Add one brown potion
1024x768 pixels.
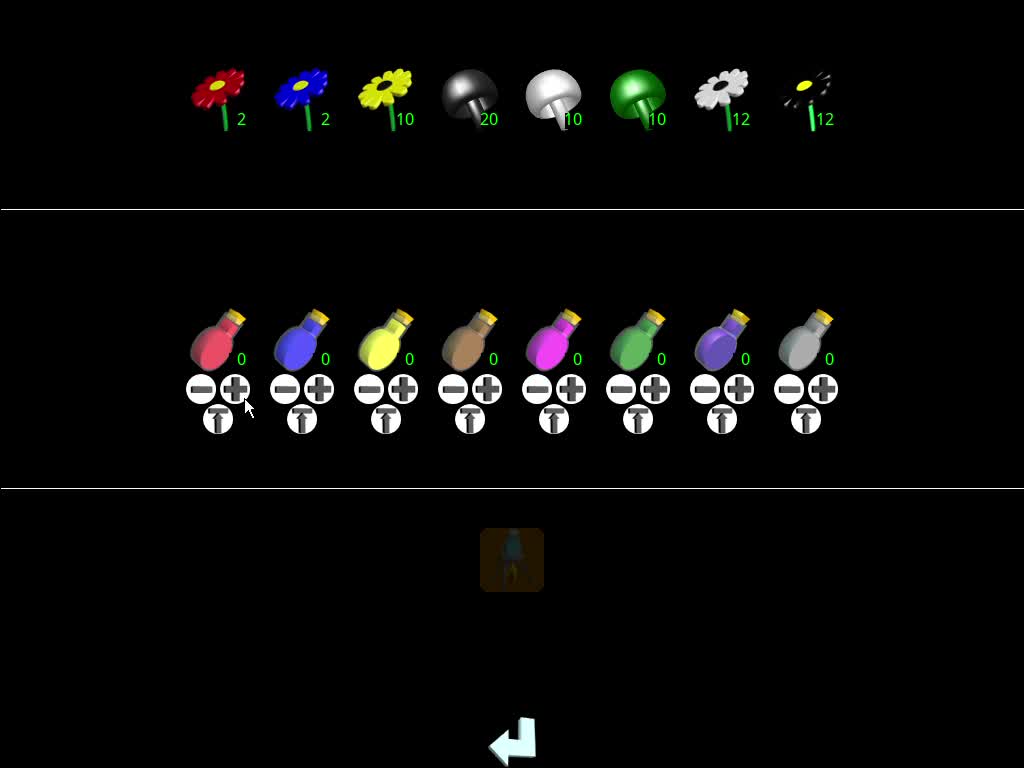coord(487,389)
